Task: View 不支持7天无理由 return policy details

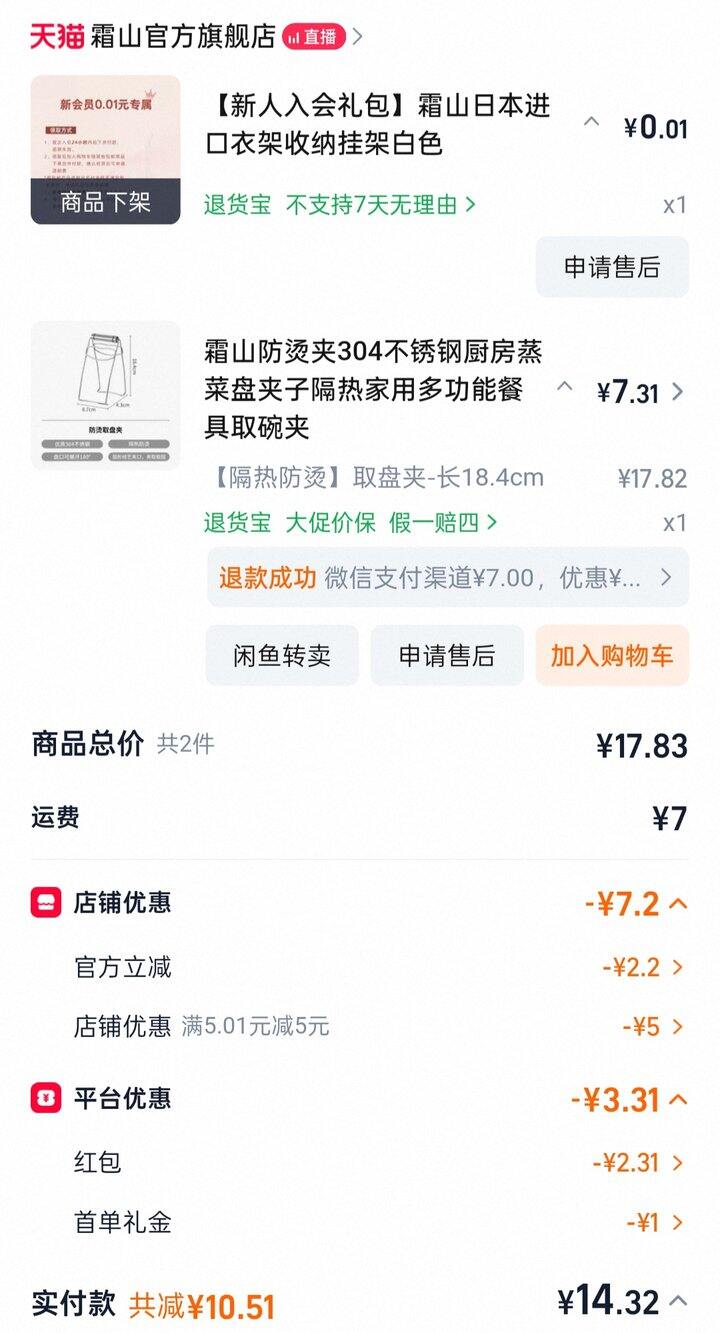Action: pyautogui.click(x=380, y=205)
